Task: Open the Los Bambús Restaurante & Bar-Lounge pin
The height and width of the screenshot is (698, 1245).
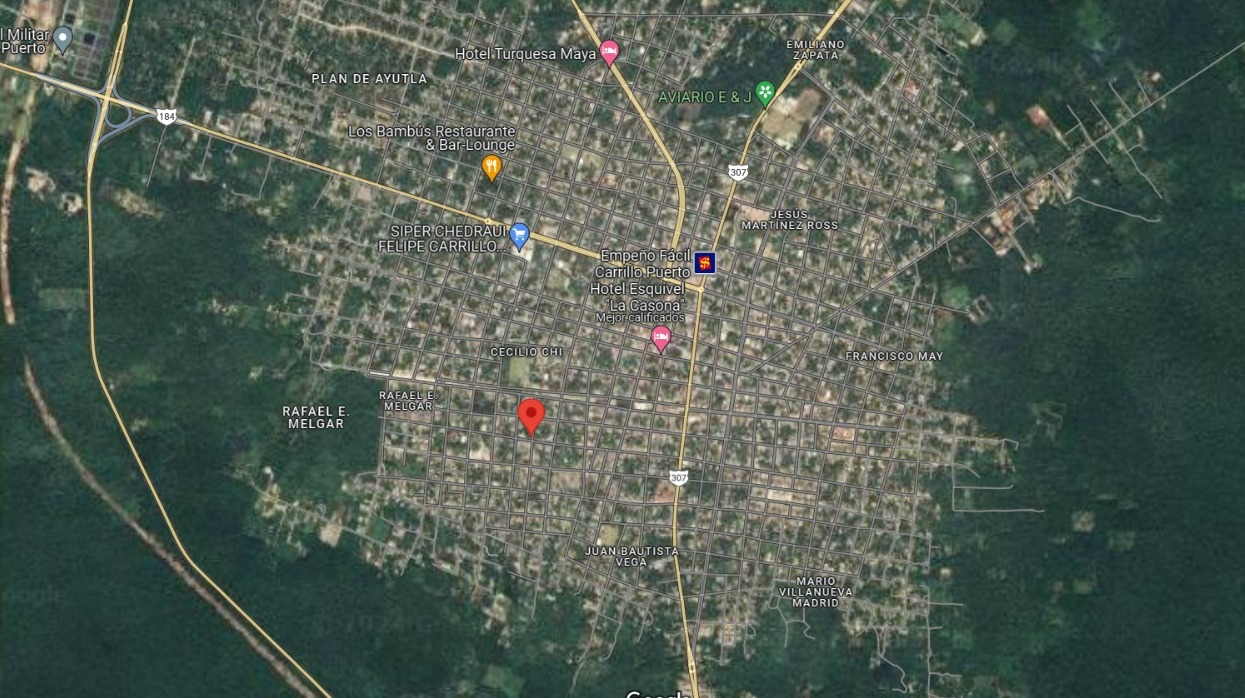Action: tap(491, 167)
